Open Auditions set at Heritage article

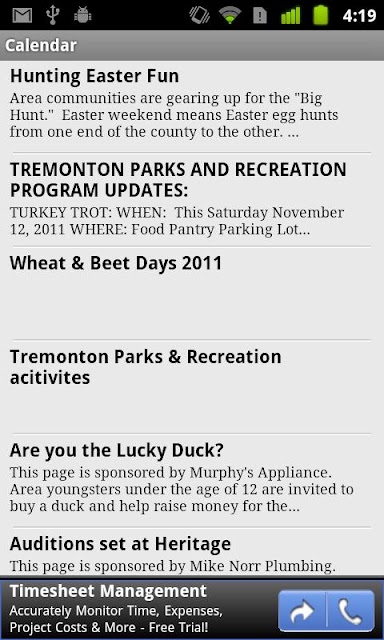pyautogui.click(x=192, y=552)
